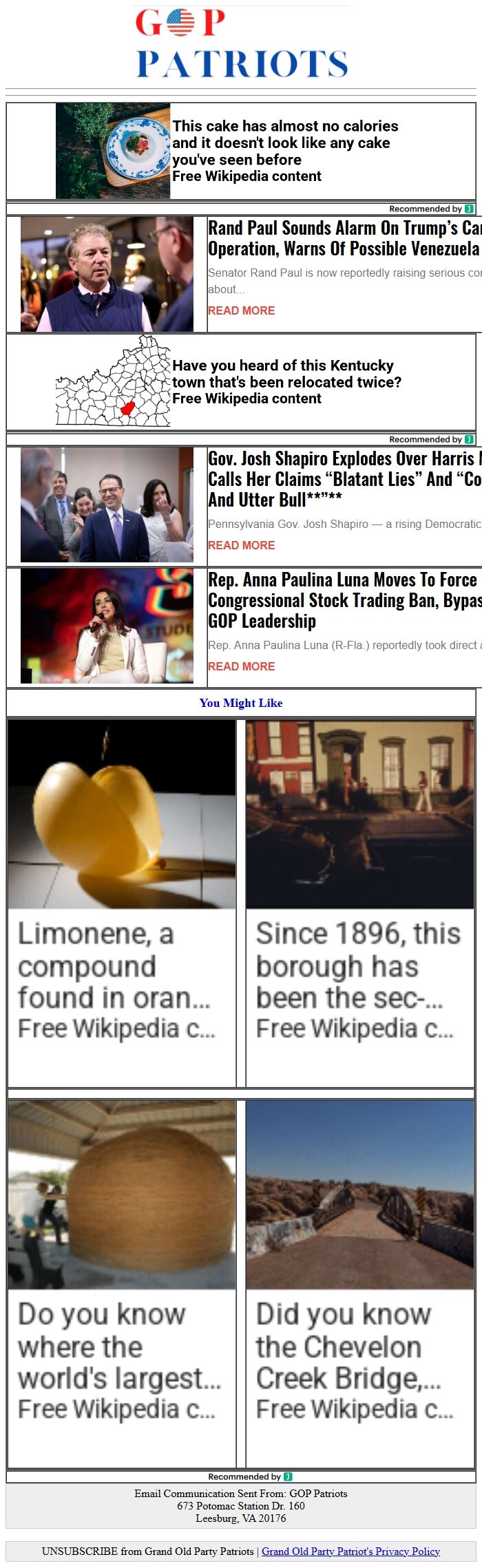The height and width of the screenshot is (1568, 482).
Task: Open the Limonene compound card
Action: [x=122, y=902]
